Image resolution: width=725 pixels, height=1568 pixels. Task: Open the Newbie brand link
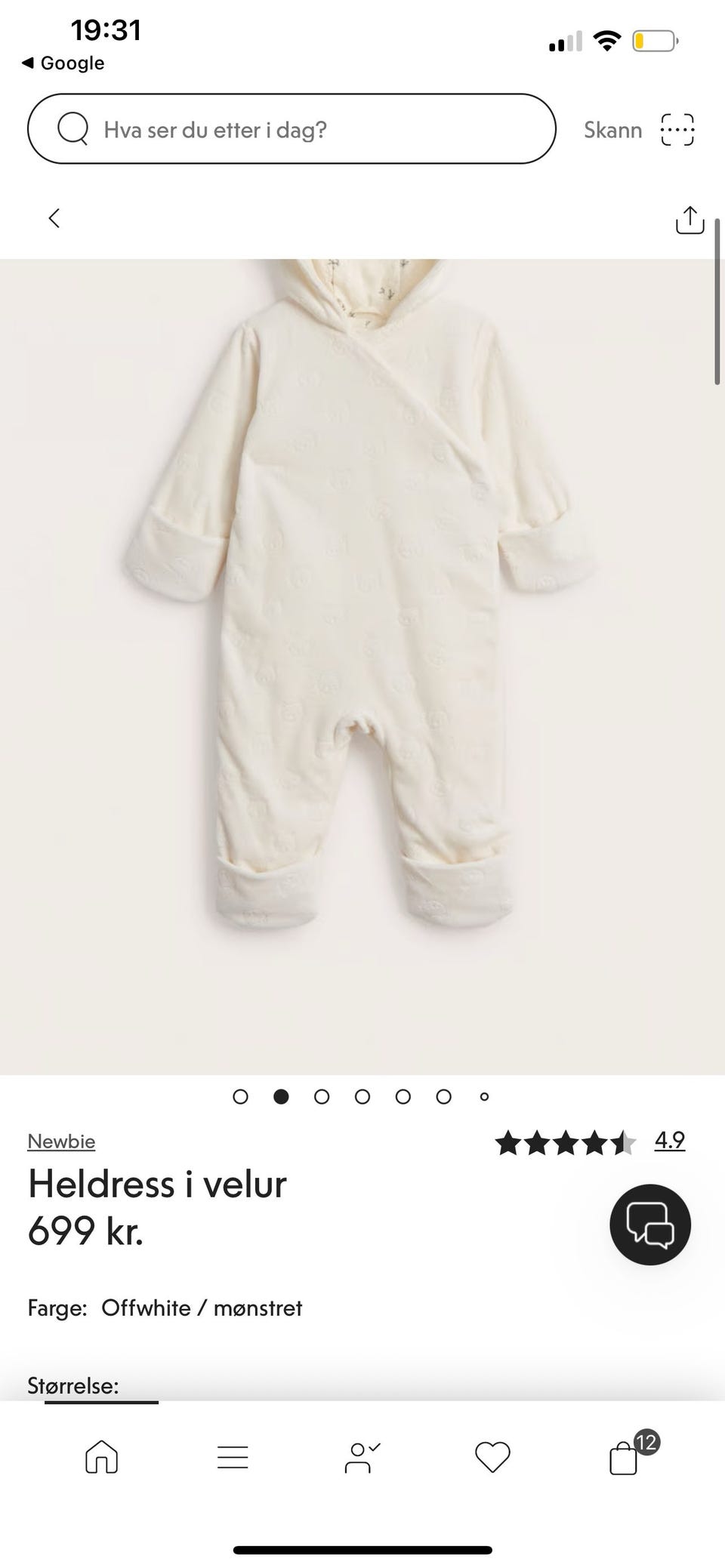click(61, 1141)
